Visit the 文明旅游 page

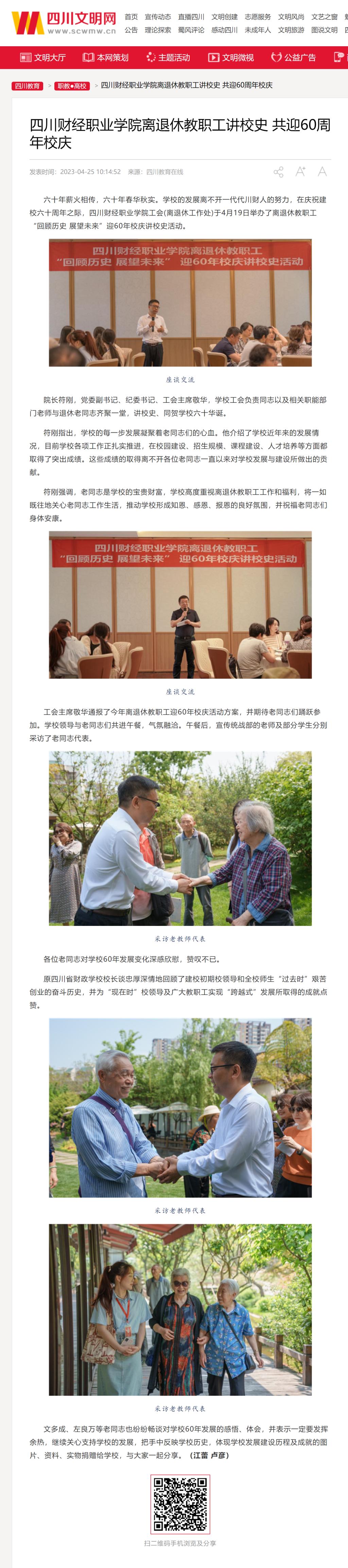point(291,30)
